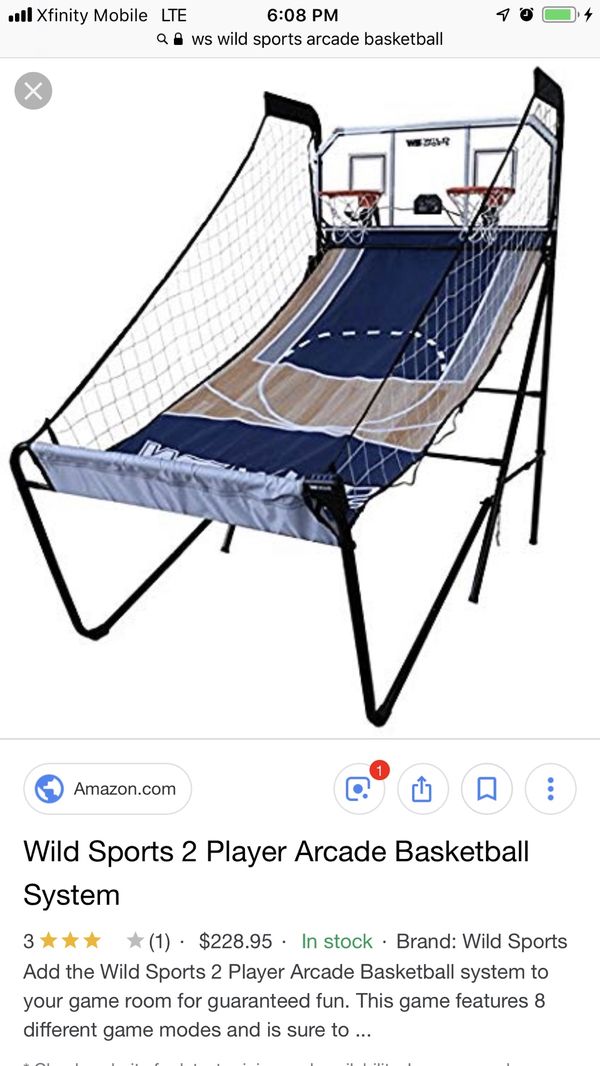The image size is (600, 1066).
Task: Close the image preview
Action: point(33,90)
